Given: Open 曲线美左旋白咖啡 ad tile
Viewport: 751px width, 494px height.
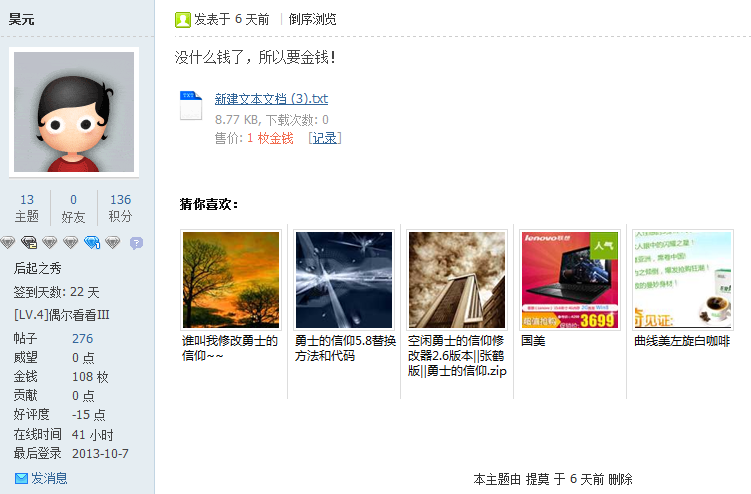Looking at the screenshot, I should coord(683,280).
